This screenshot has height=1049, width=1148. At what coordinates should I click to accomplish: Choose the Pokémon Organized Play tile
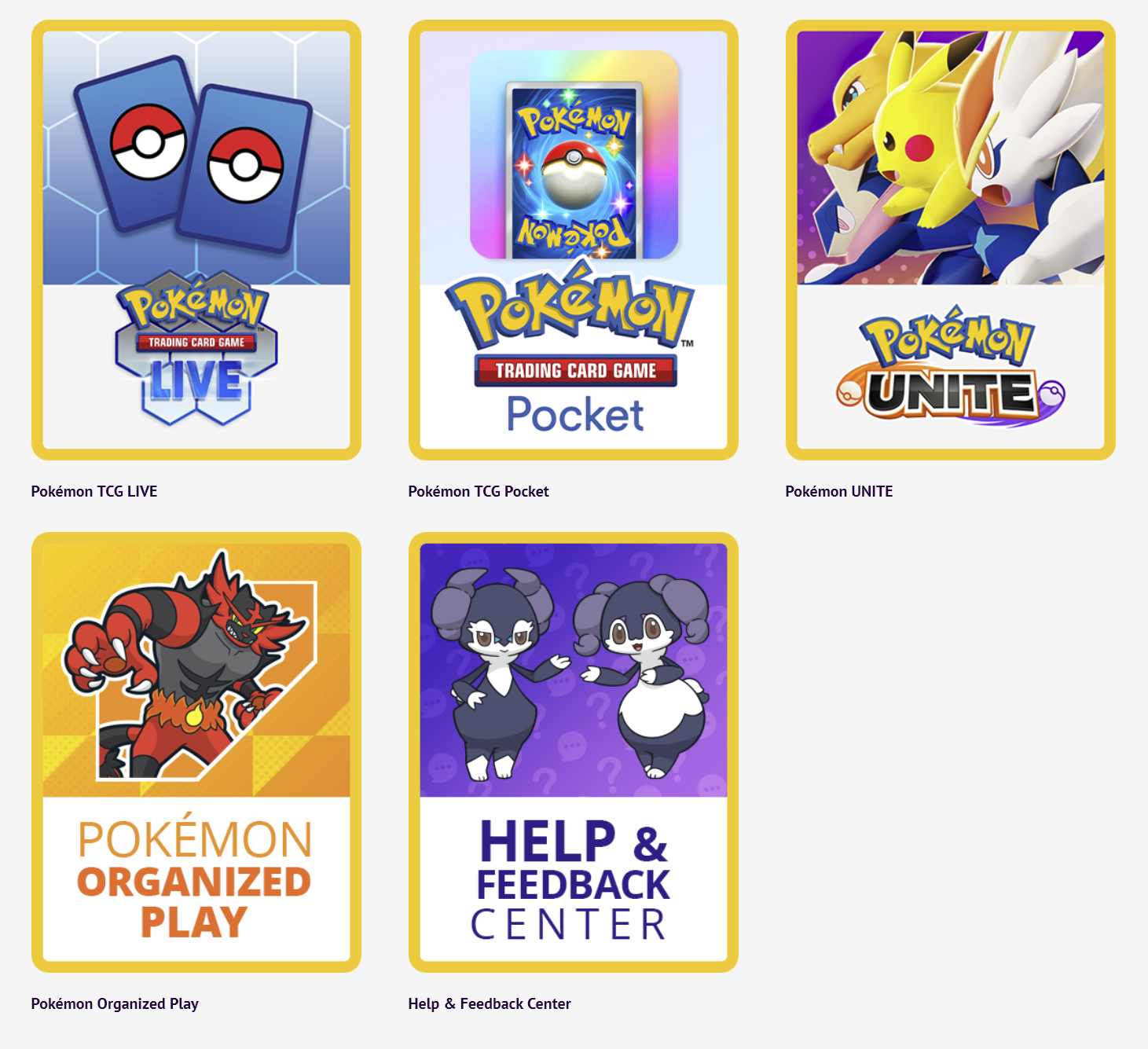196,752
